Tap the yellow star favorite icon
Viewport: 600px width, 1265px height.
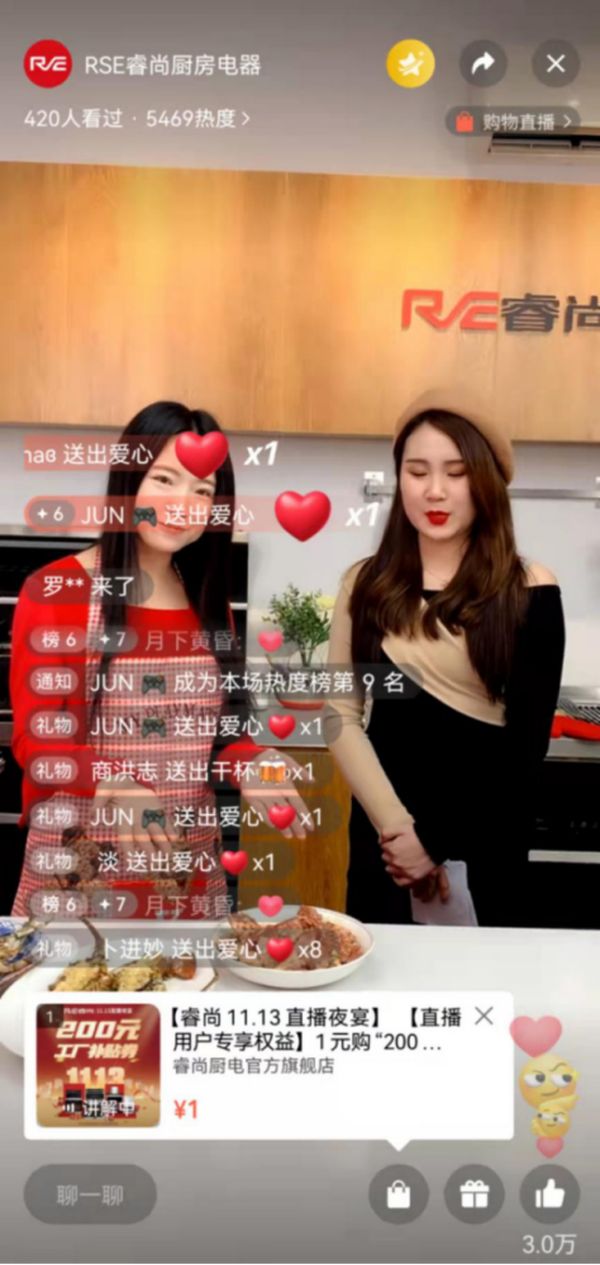410,65
